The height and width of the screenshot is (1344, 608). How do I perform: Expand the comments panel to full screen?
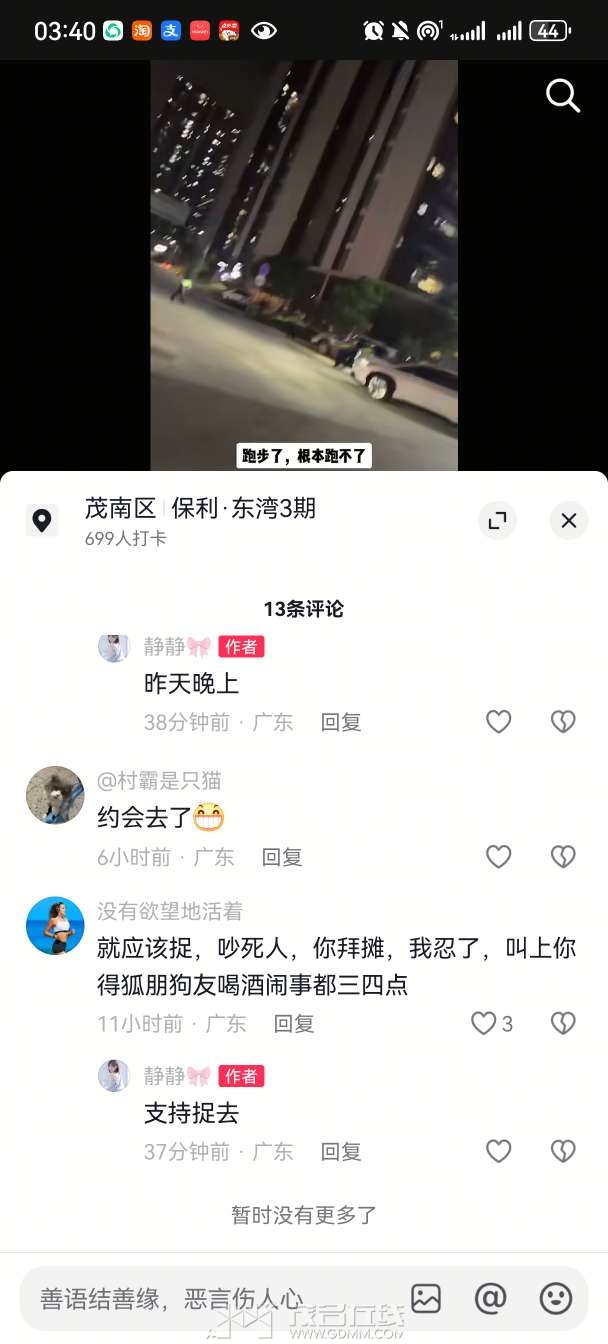497,520
